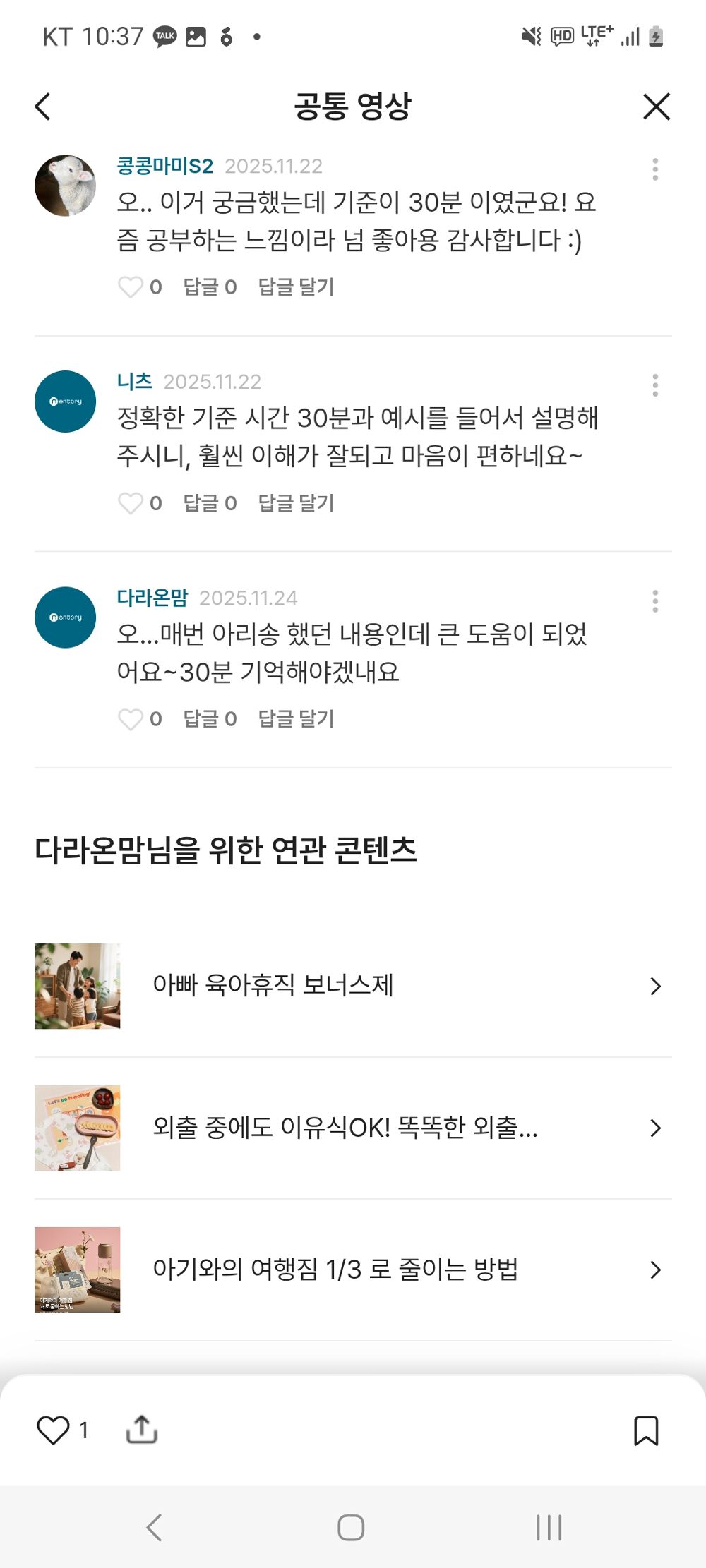706x1568 pixels.
Task: Expand the 아기와의 여행짐 content item
Action: click(x=657, y=1270)
